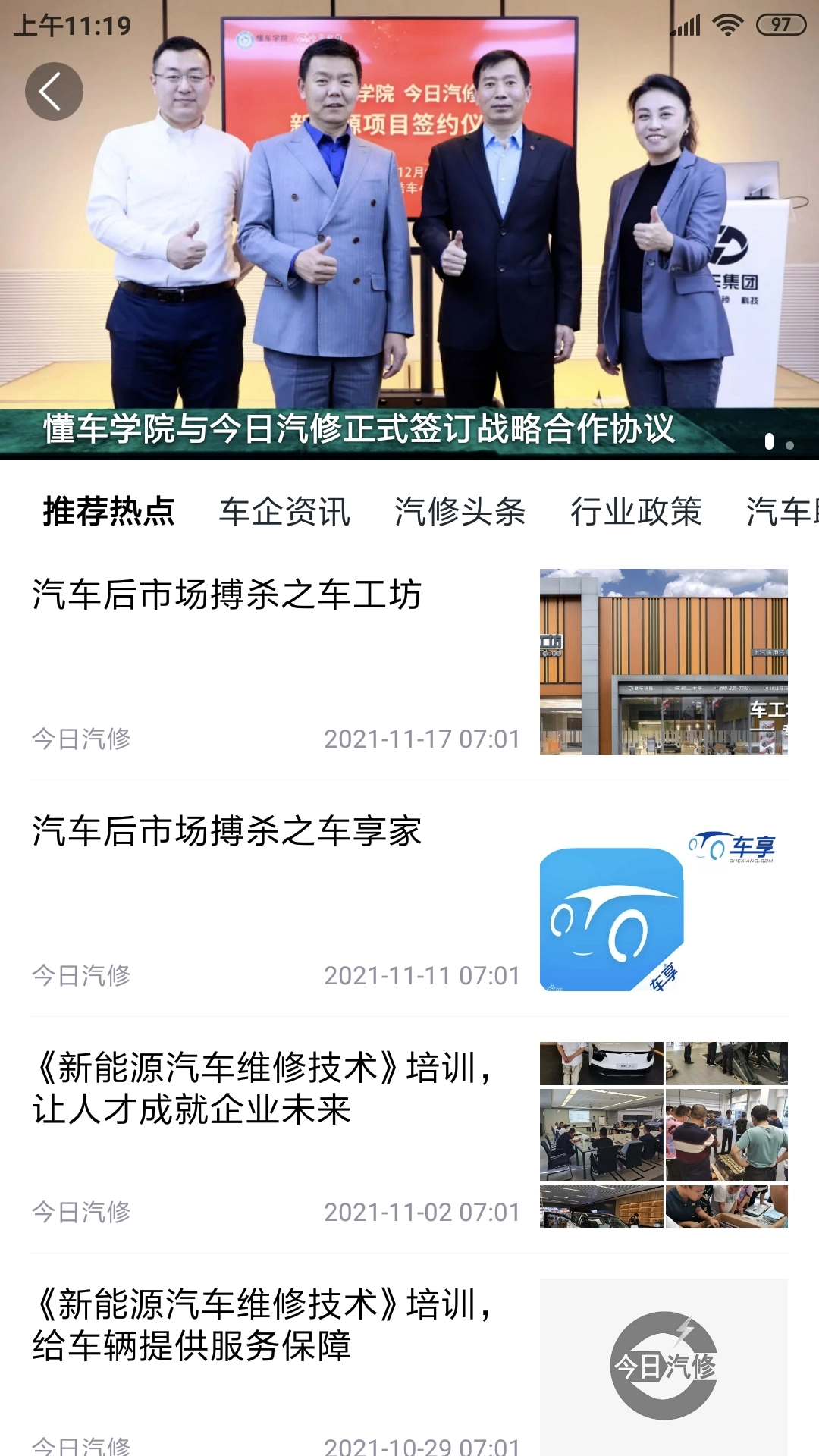Read the 让人才成就企业未来 training article
The width and height of the screenshot is (819, 1456).
[265, 1089]
